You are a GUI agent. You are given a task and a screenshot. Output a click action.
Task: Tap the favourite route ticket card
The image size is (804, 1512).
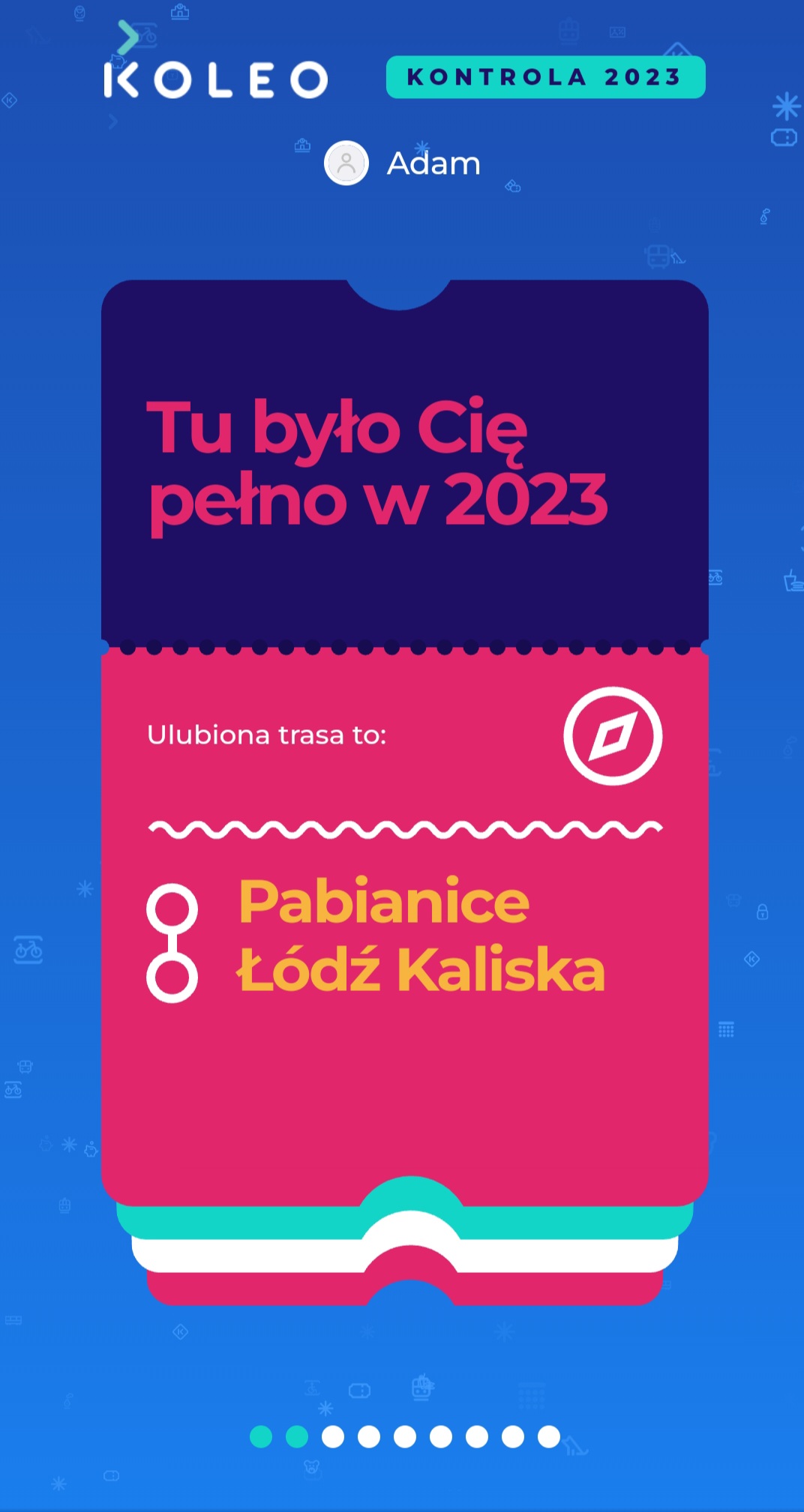tap(405, 900)
